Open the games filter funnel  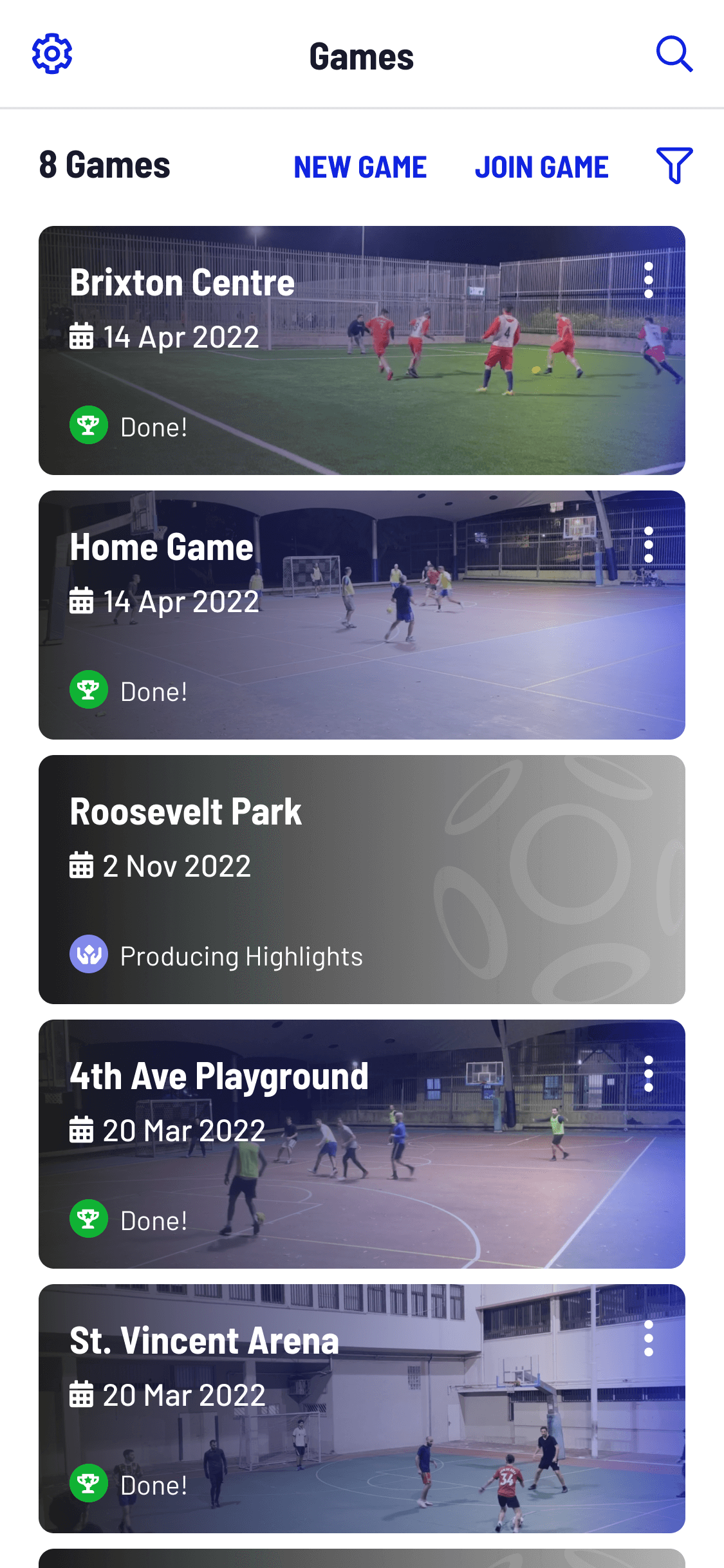click(x=674, y=165)
